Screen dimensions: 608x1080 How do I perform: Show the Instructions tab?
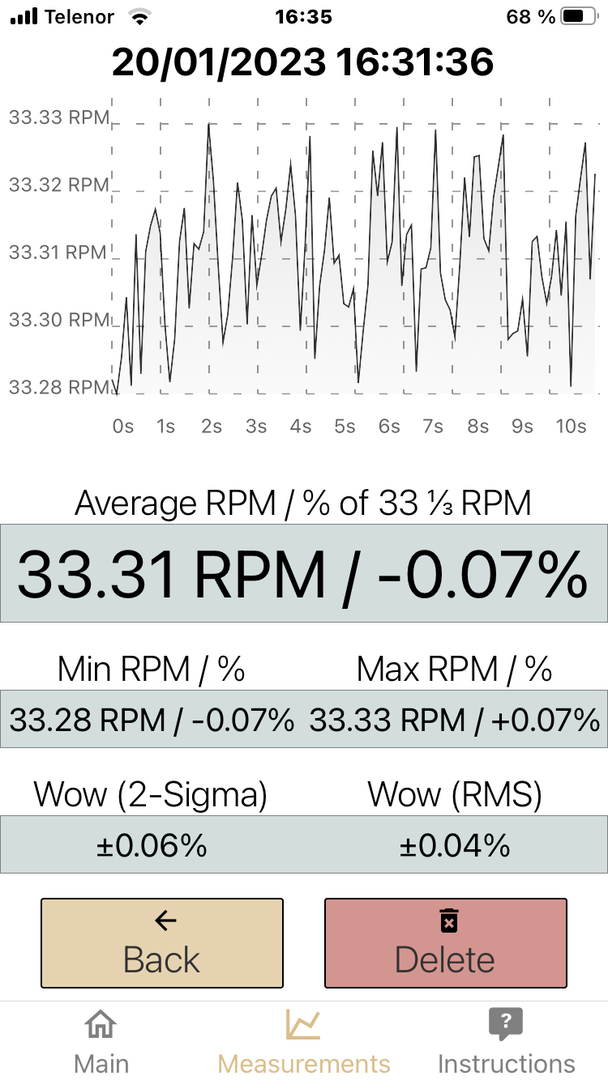pyautogui.click(x=506, y=1041)
